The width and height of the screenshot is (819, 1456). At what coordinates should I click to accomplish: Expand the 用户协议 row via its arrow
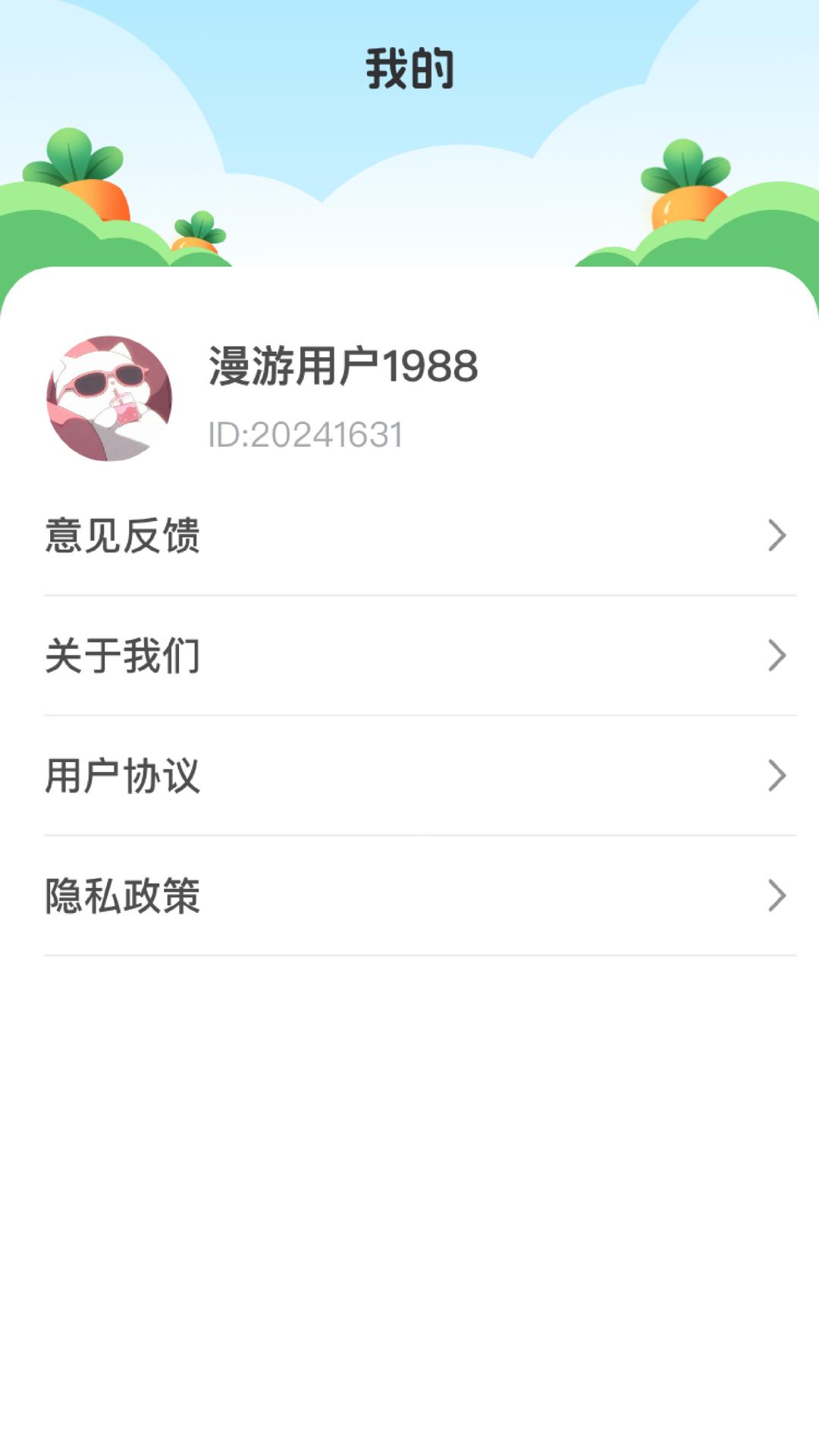[x=775, y=776]
